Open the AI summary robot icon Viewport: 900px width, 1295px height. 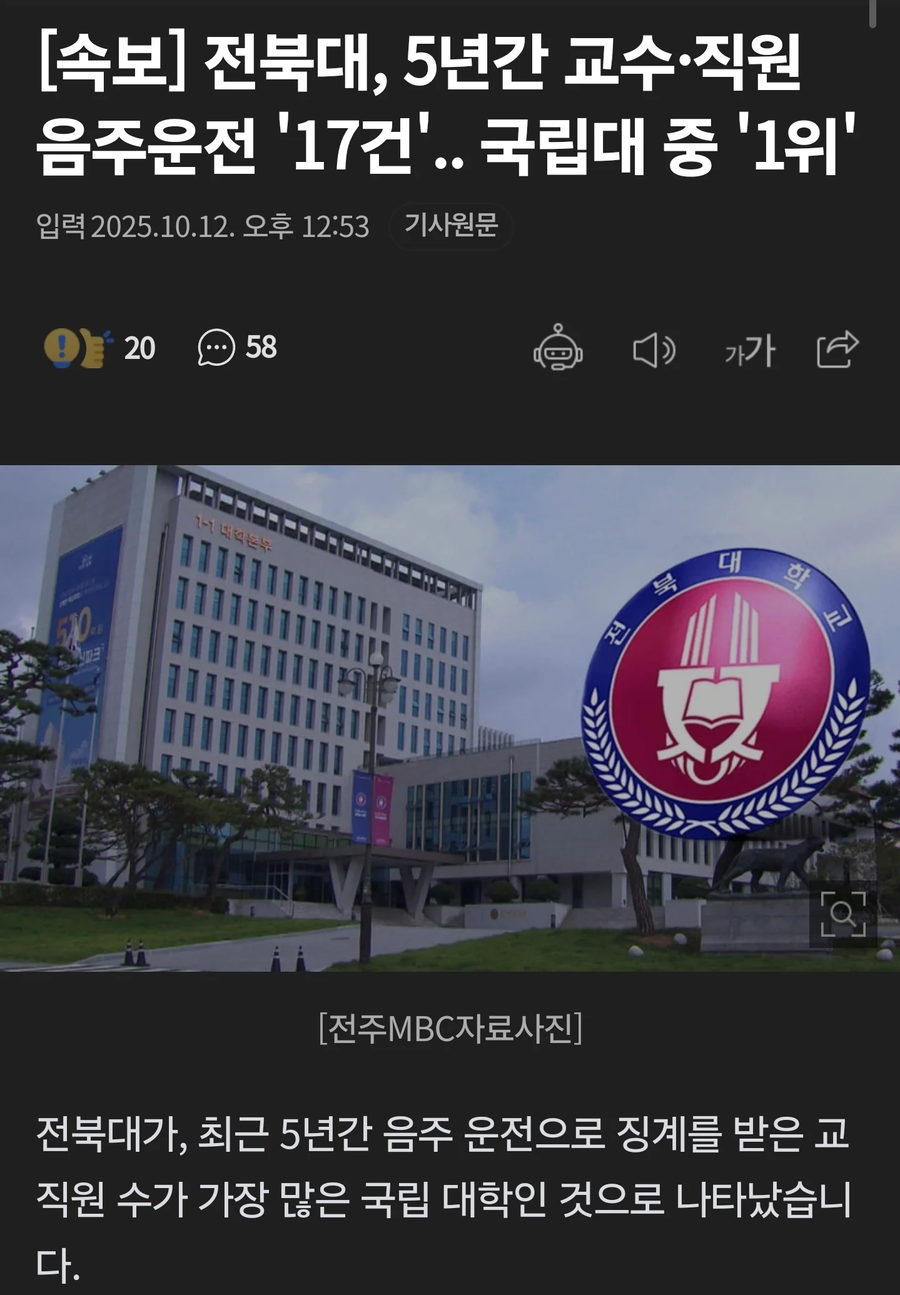[558, 350]
